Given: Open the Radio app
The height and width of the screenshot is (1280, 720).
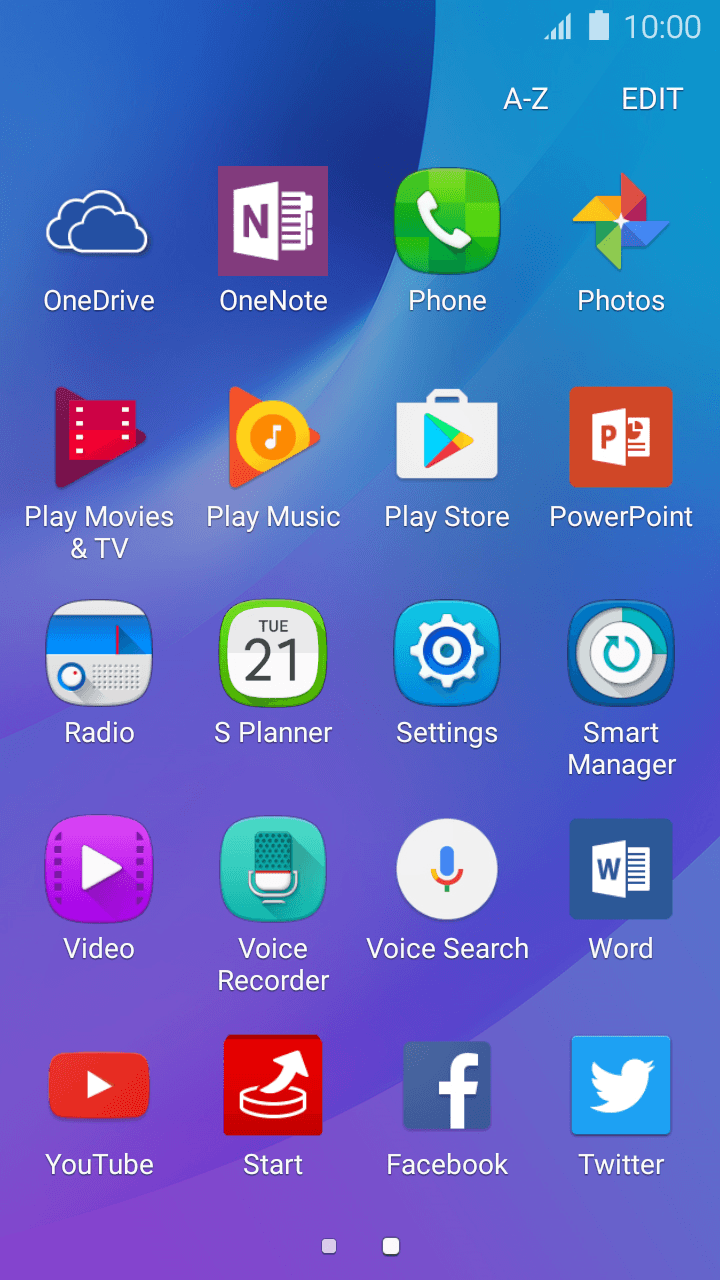Looking at the screenshot, I should pyautogui.click(x=98, y=653).
